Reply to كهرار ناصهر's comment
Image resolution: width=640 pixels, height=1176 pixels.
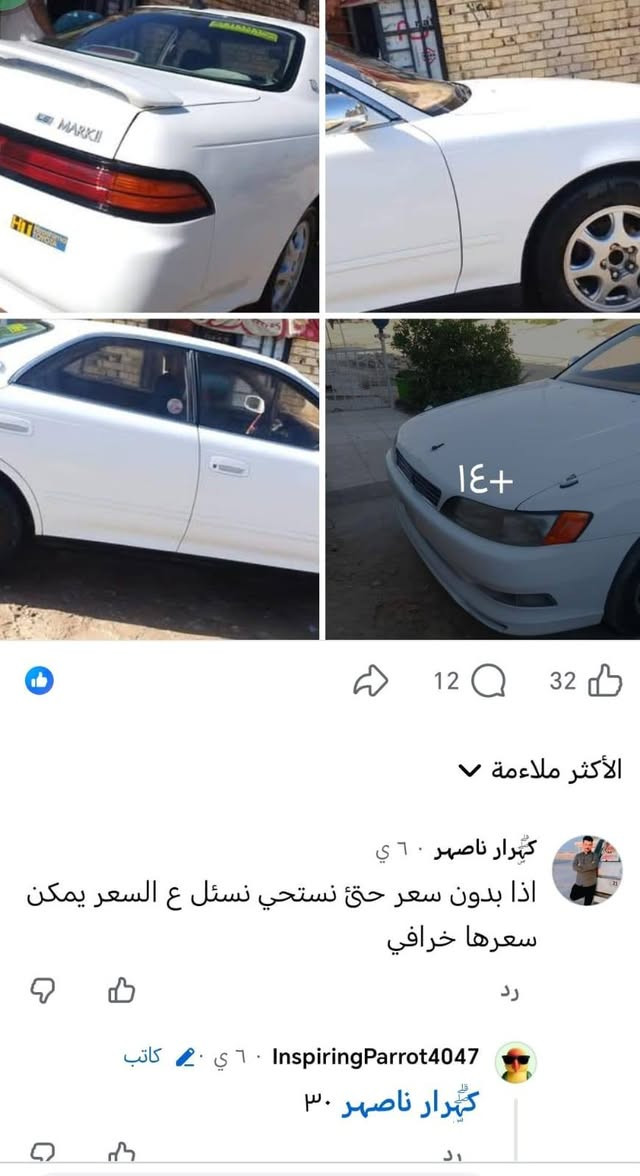pyautogui.click(x=510, y=992)
